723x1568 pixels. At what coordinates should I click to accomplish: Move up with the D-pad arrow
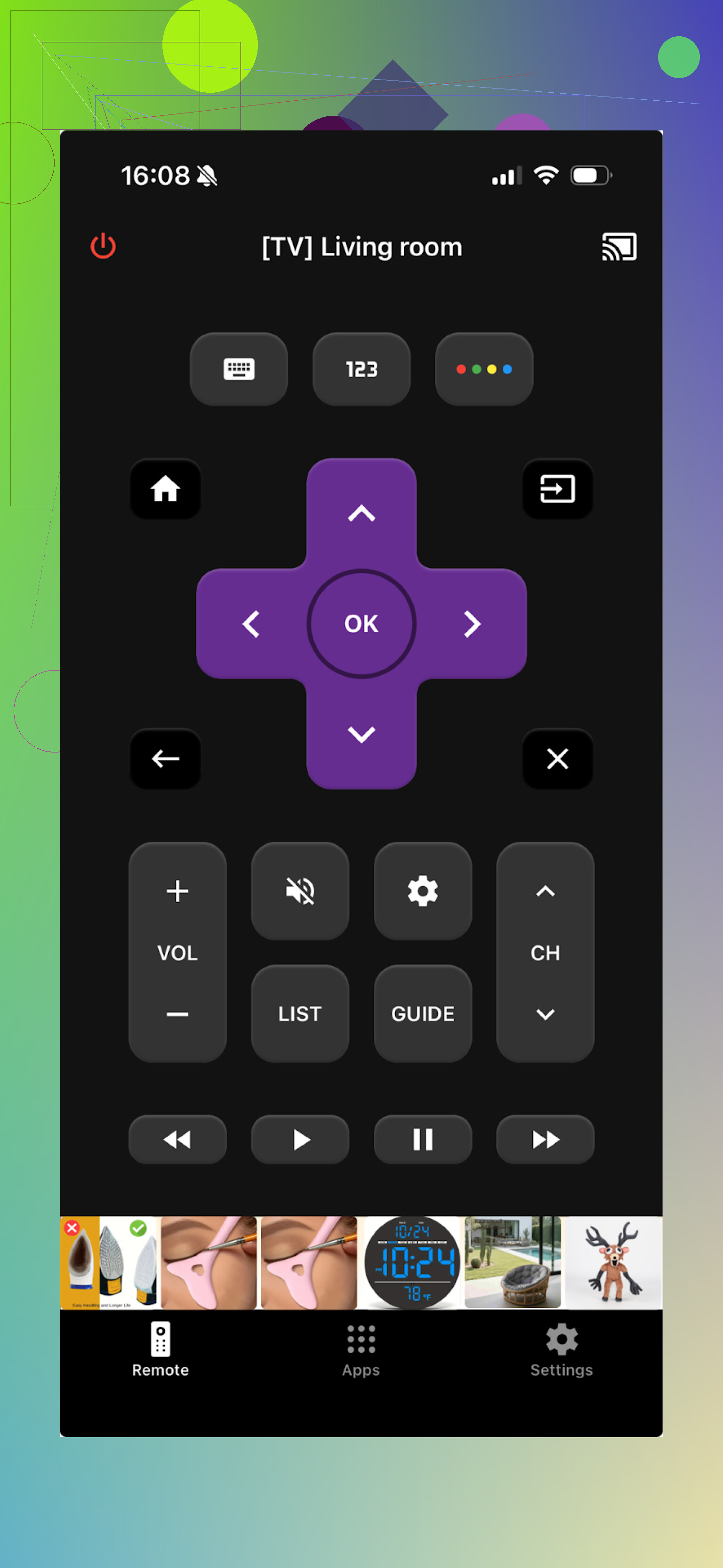pos(361,513)
